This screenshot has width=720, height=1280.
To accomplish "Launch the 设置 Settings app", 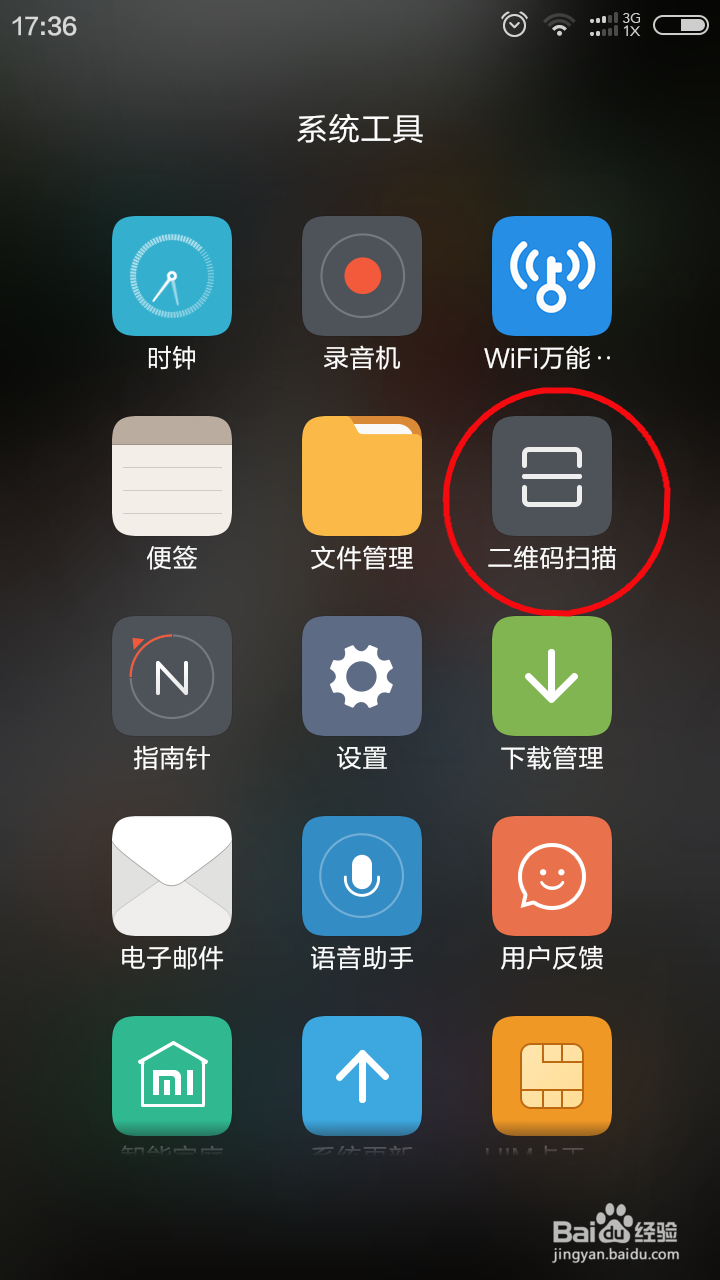I will point(361,676).
